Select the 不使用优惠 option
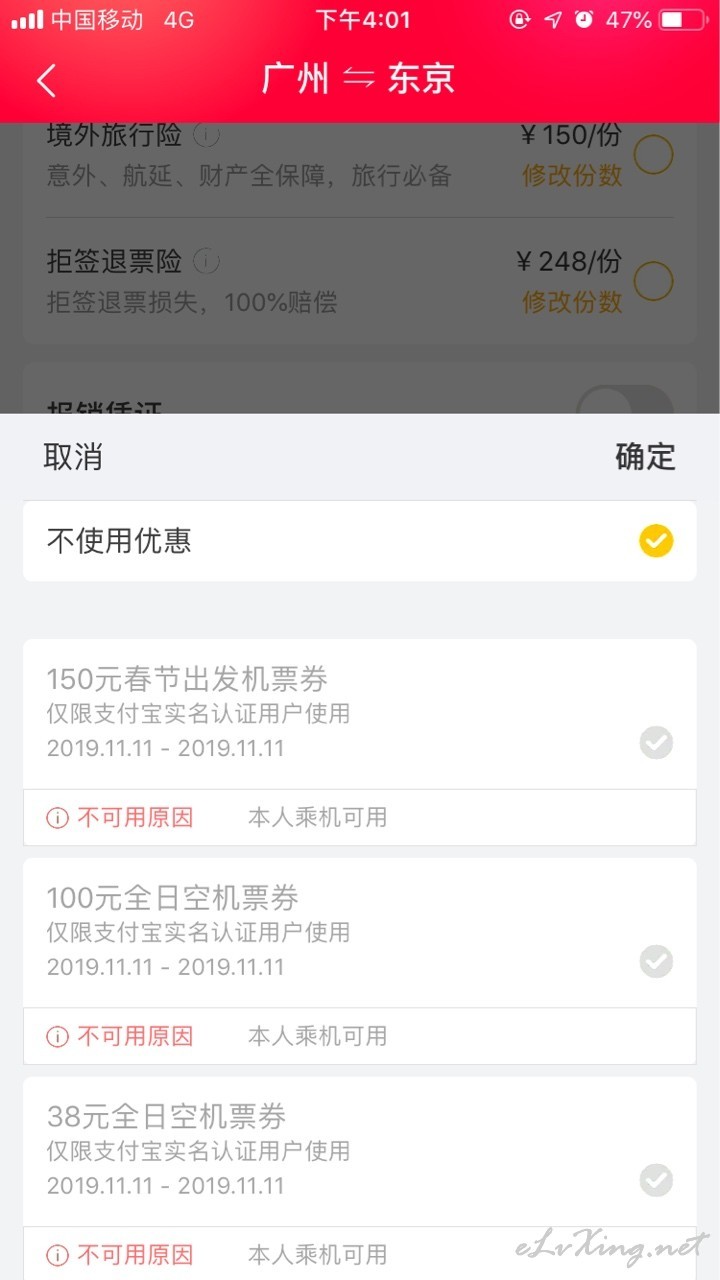Screen dimensions: 720x1280 click(360, 541)
